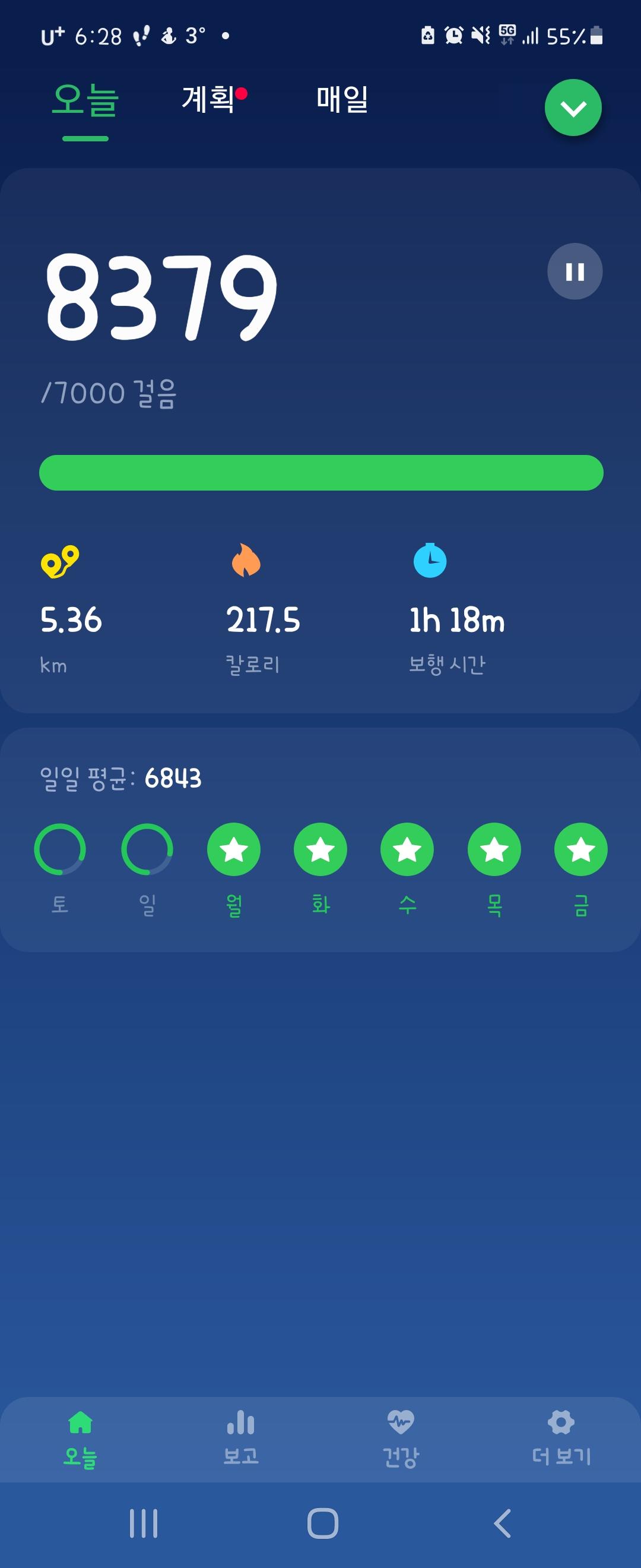View Sunday 일 step progress circle
Screen dimensions: 641x1568
pos(147,849)
